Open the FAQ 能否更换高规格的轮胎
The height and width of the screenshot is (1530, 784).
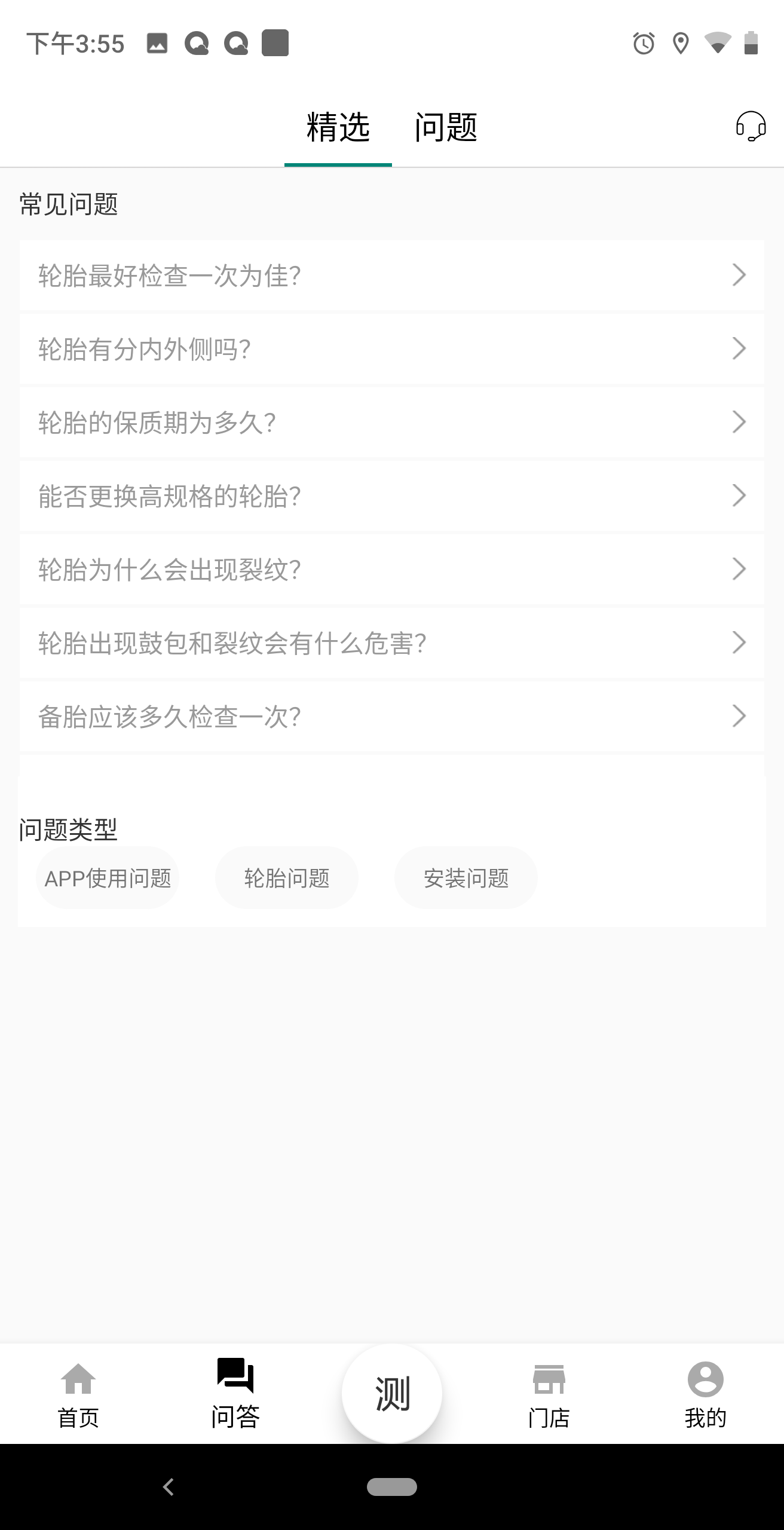(392, 495)
